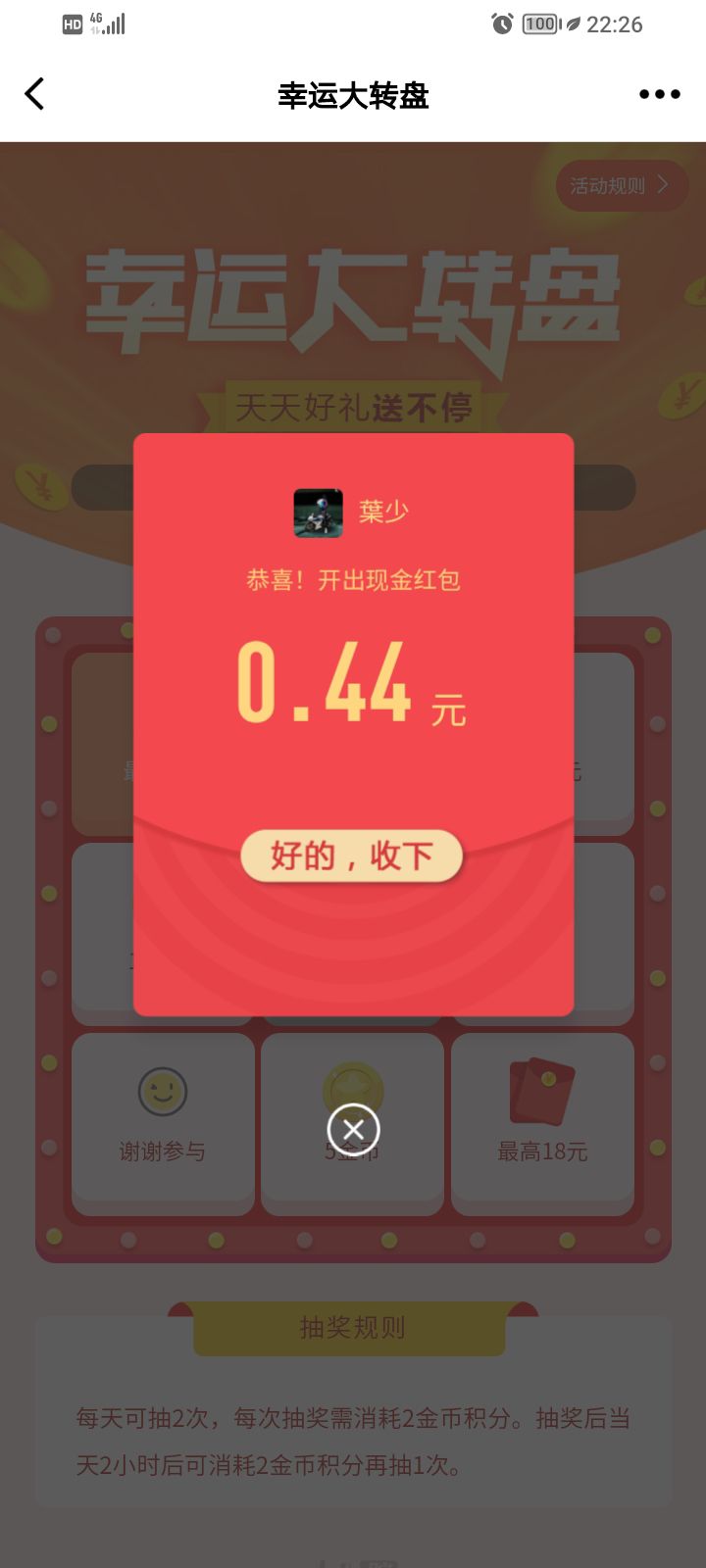This screenshot has width=706, height=1568.
Task: Tap the 天天好礼送不停 ribbon banner
Action: [x=352, y=404]
